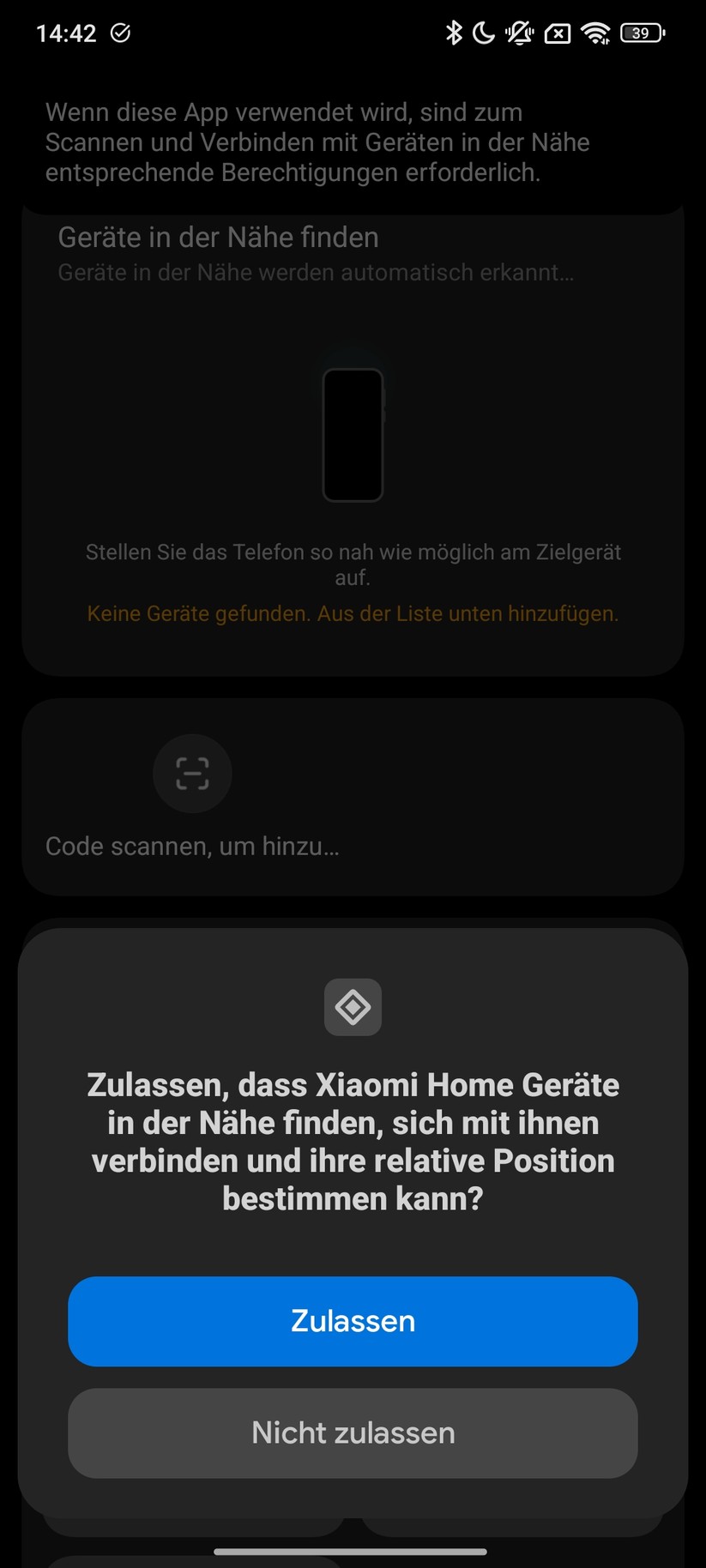Image resolution: width=706 pixels, height=1568 pixels.
Task: Tap the Xiaomi Home logo in the dialog
Action: (353, 1006)
